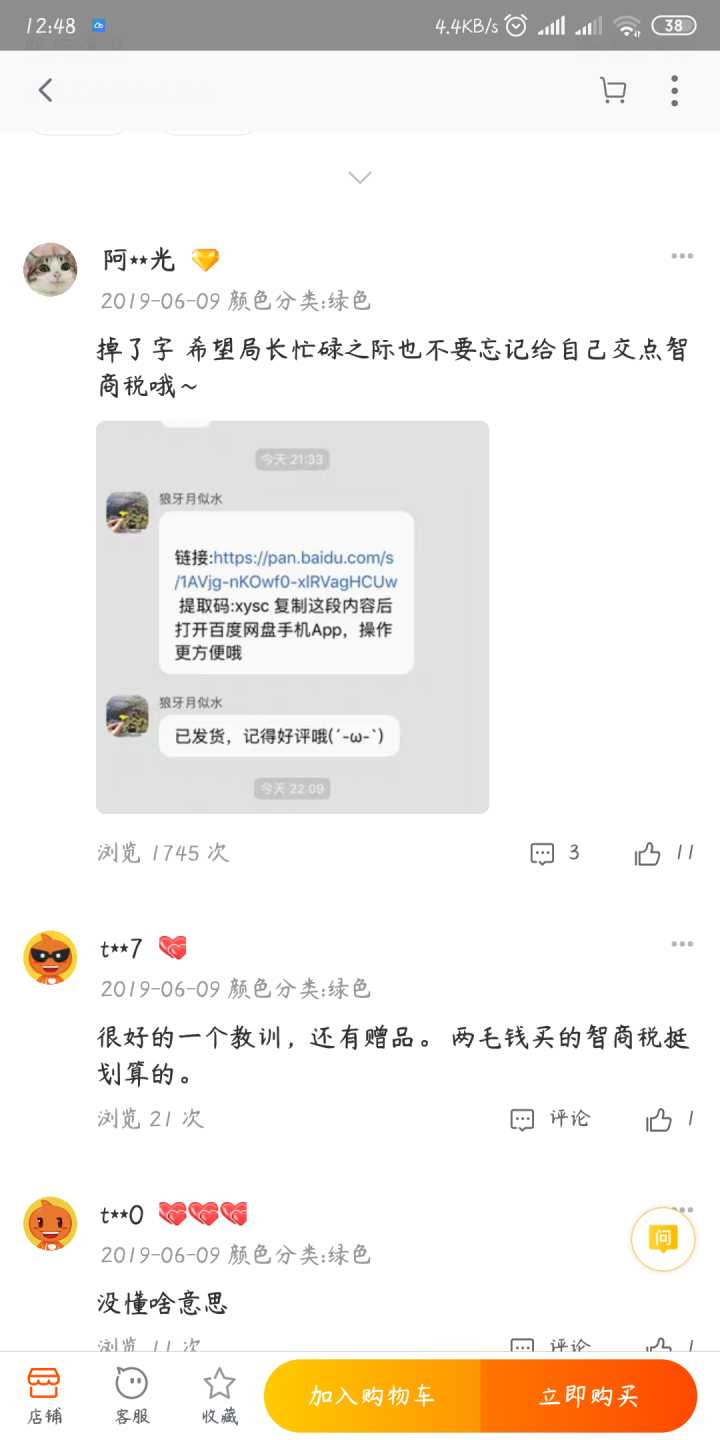The height and width of the screenshot is (1440, 720).
Task: Like t**7's review
Action: click(x=670, y=1119)
